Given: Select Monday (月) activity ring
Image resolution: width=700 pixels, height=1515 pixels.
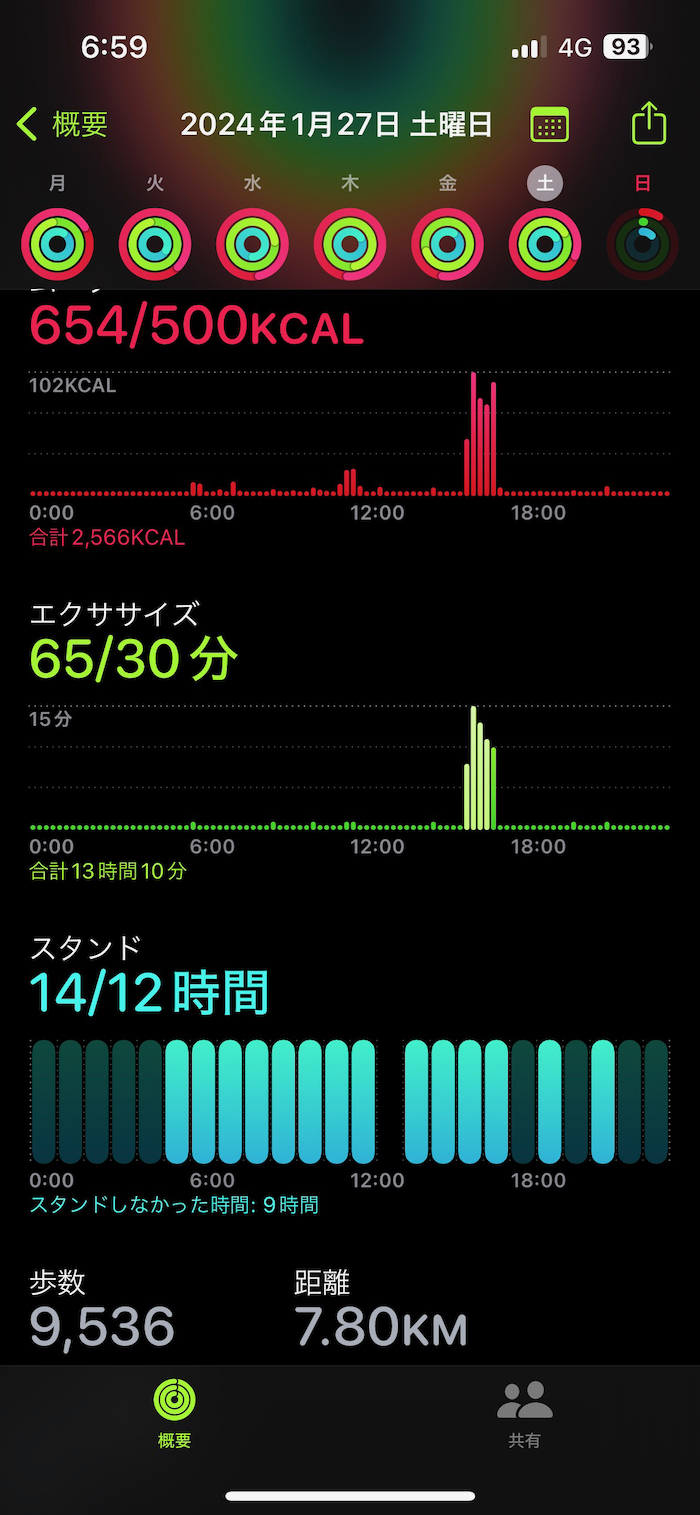Looking at the screenshot, I should pos(57,243).
